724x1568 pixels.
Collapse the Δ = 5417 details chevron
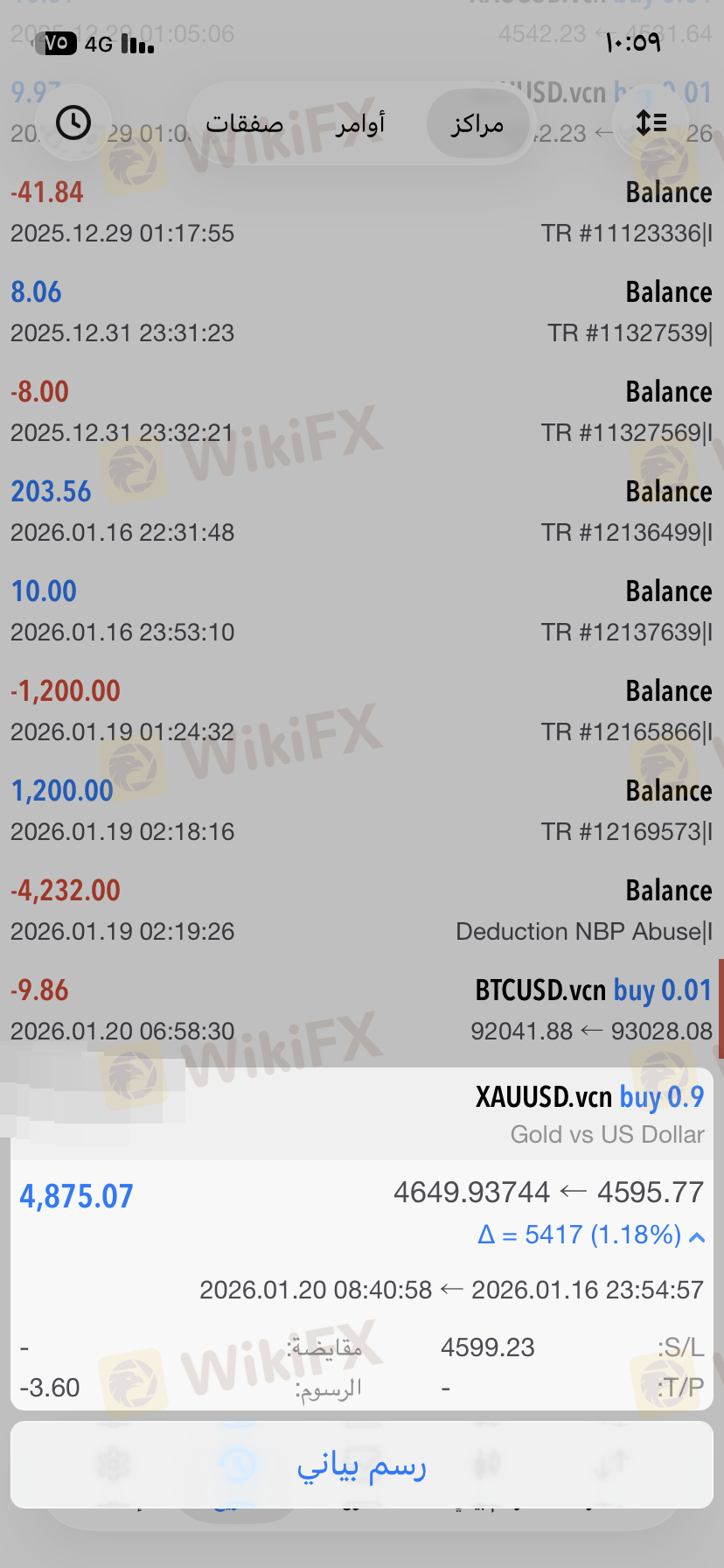point(697,1236)
